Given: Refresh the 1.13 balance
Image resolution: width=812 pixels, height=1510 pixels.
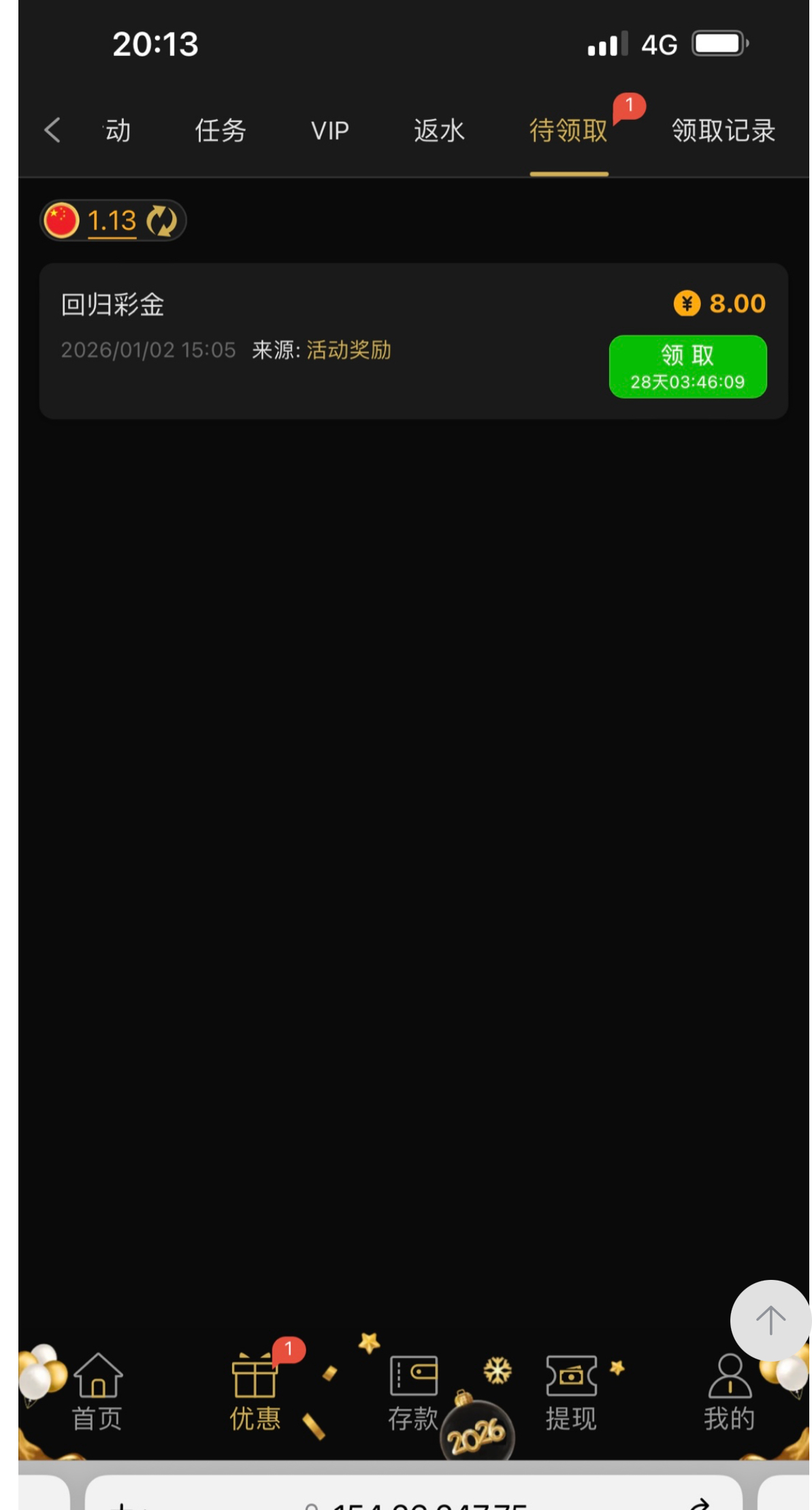Looking at the screenshot, I should pyautogui.click(x=162, y=221).
